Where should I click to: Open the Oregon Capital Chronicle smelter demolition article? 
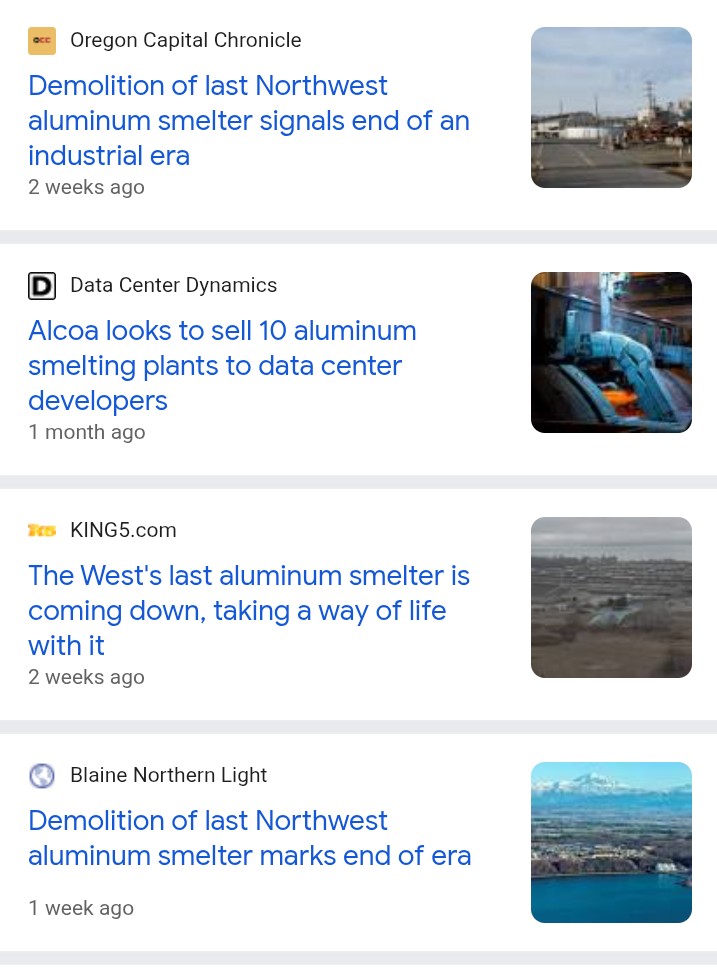tap(248, 121)
